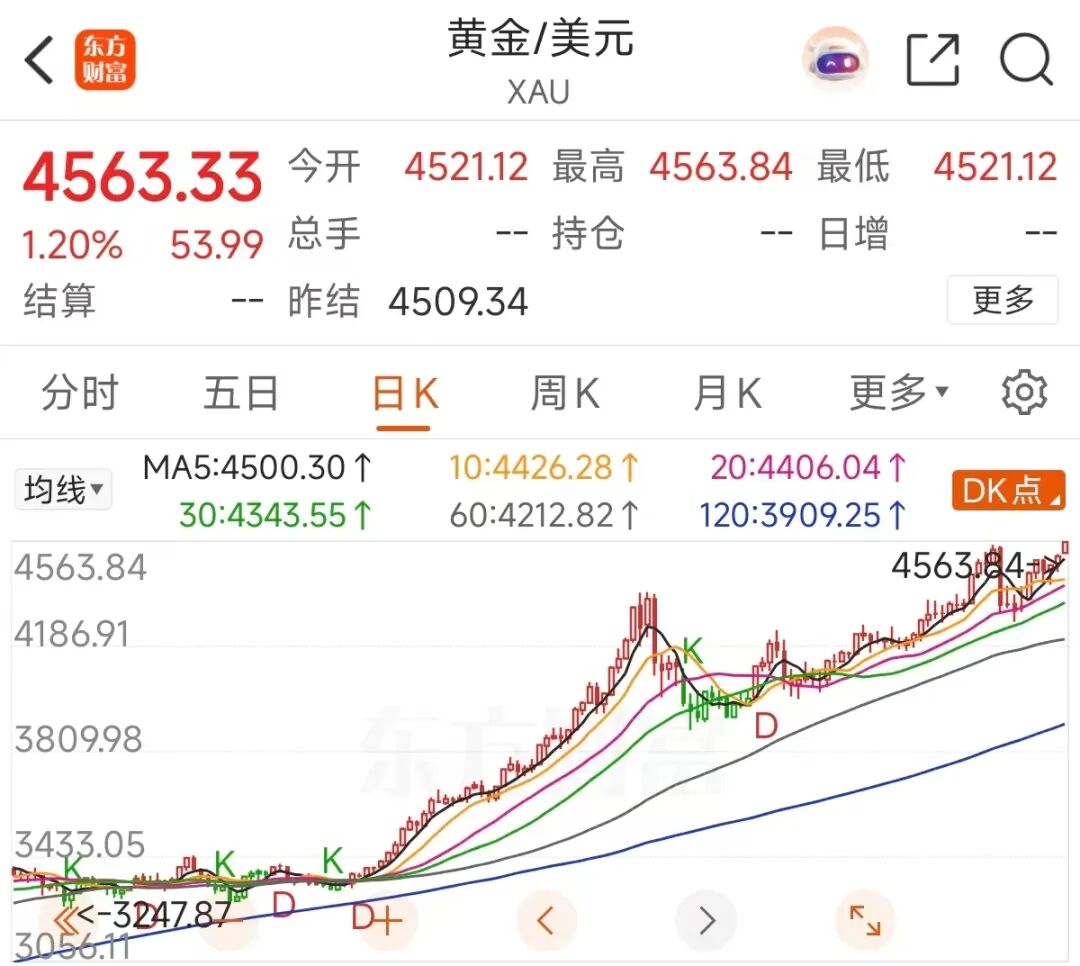Image resolution: width=1080 pixels, height=966 pixels.
Task: Open the AI assistant robot icon
Action: tap(836, 60)
